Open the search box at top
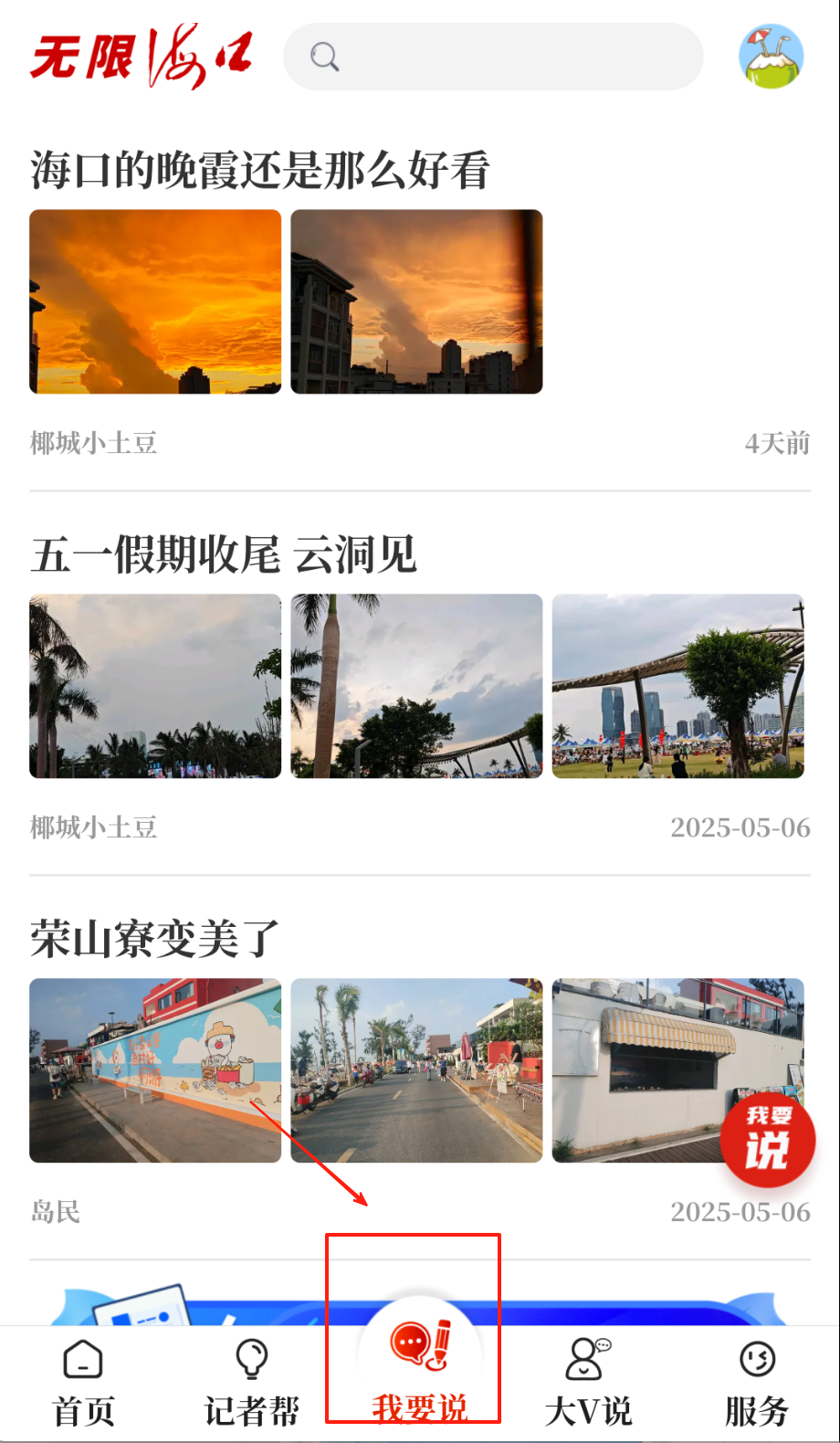This screenshot has width=840, height=1443. (493, 57)
